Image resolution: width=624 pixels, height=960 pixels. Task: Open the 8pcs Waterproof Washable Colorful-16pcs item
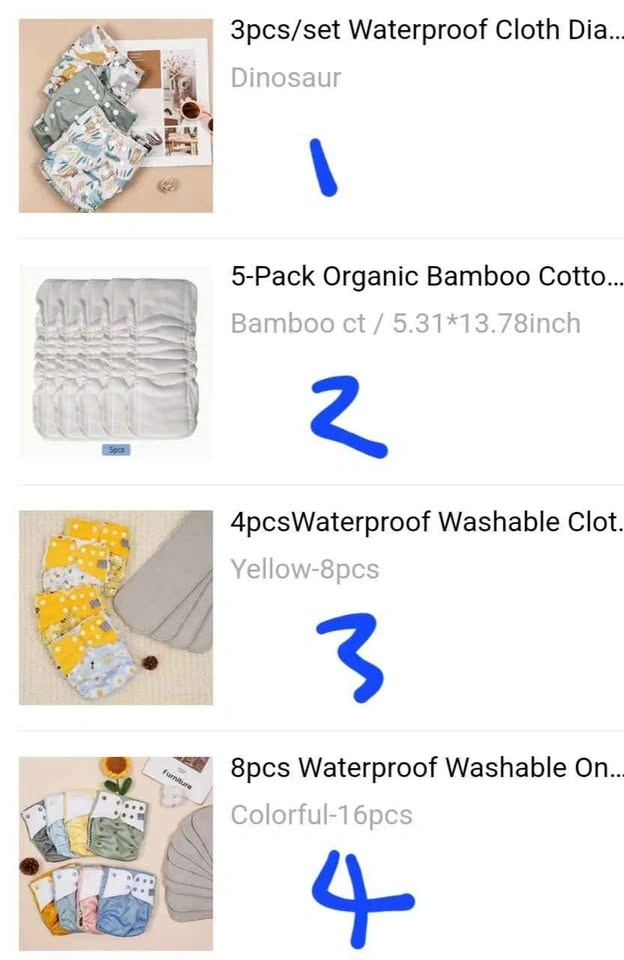pos(426,768)
